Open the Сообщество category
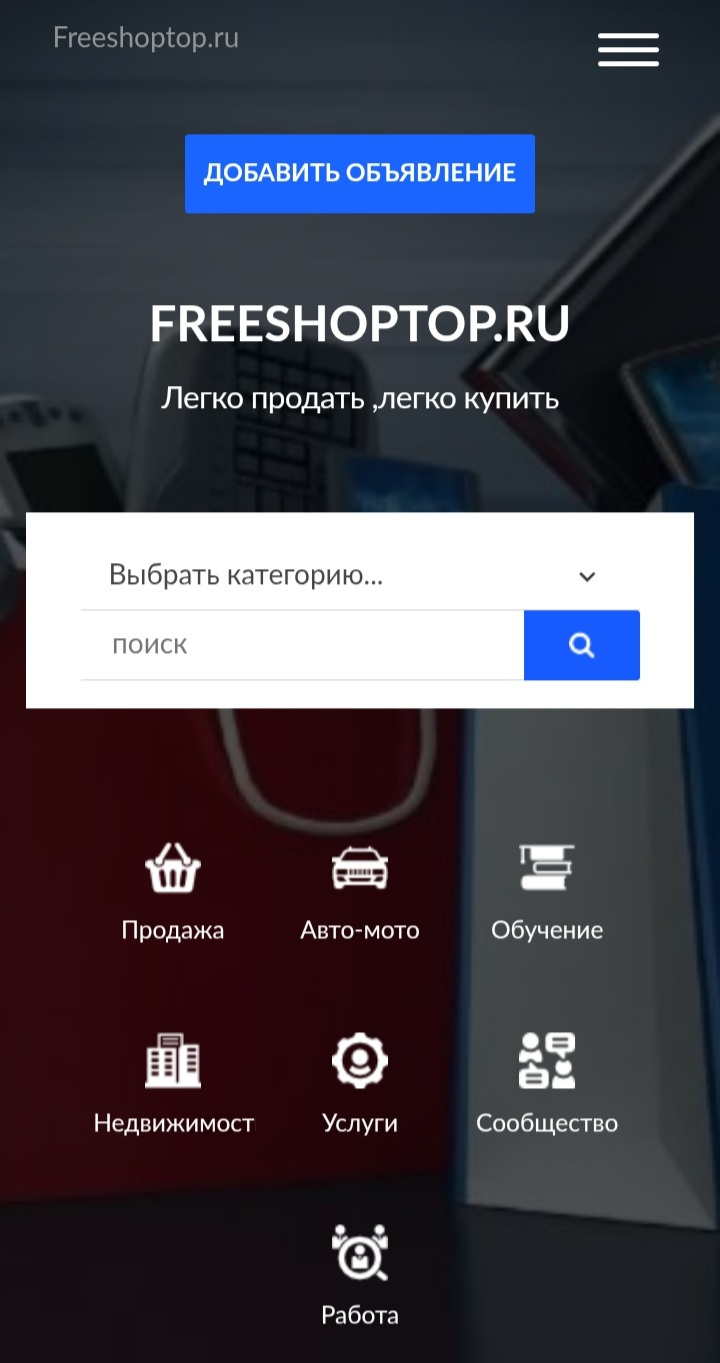Screen dimensions: 720x1363 click(x=547, y=1085)
